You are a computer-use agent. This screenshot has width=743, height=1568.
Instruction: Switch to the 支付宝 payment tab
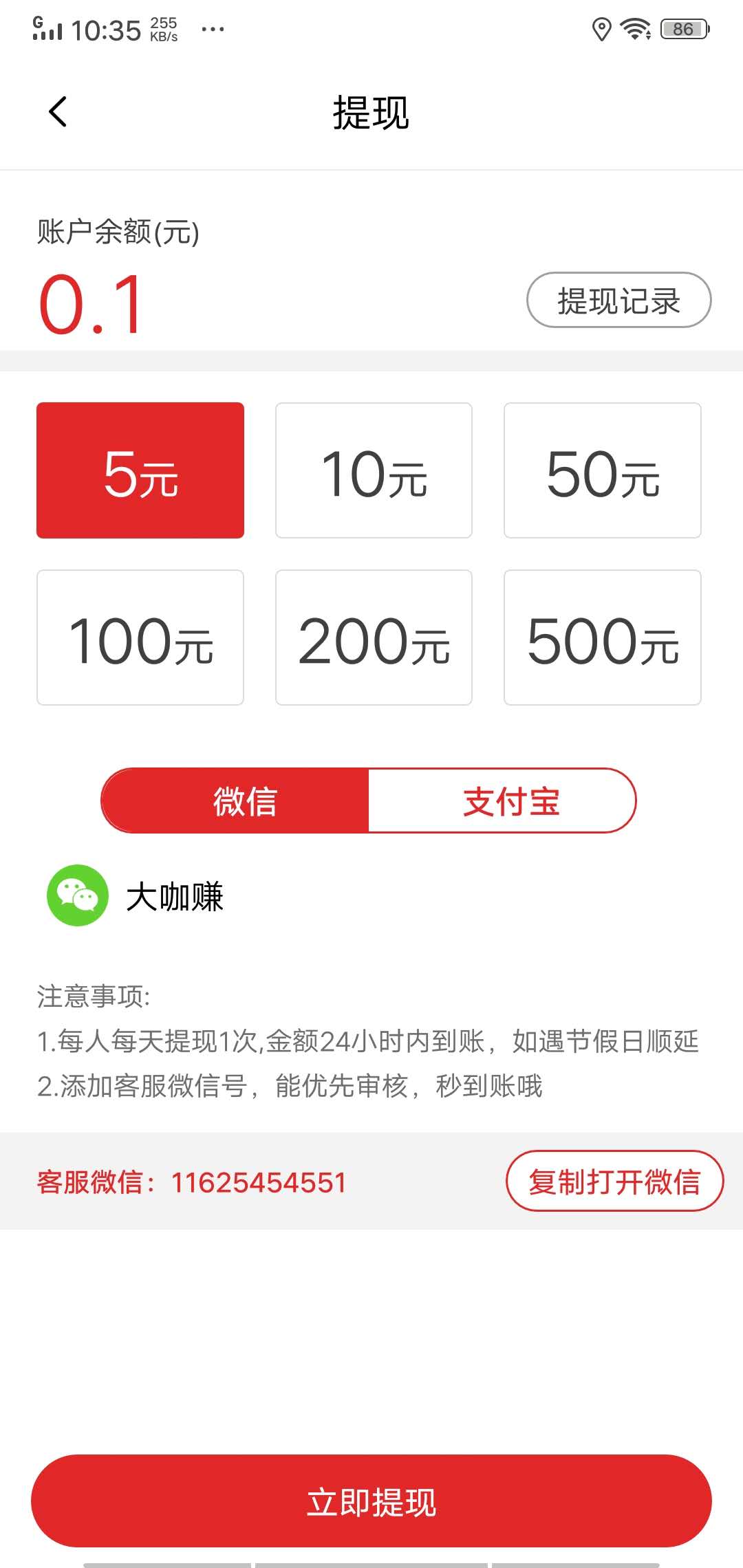[513, 801]
